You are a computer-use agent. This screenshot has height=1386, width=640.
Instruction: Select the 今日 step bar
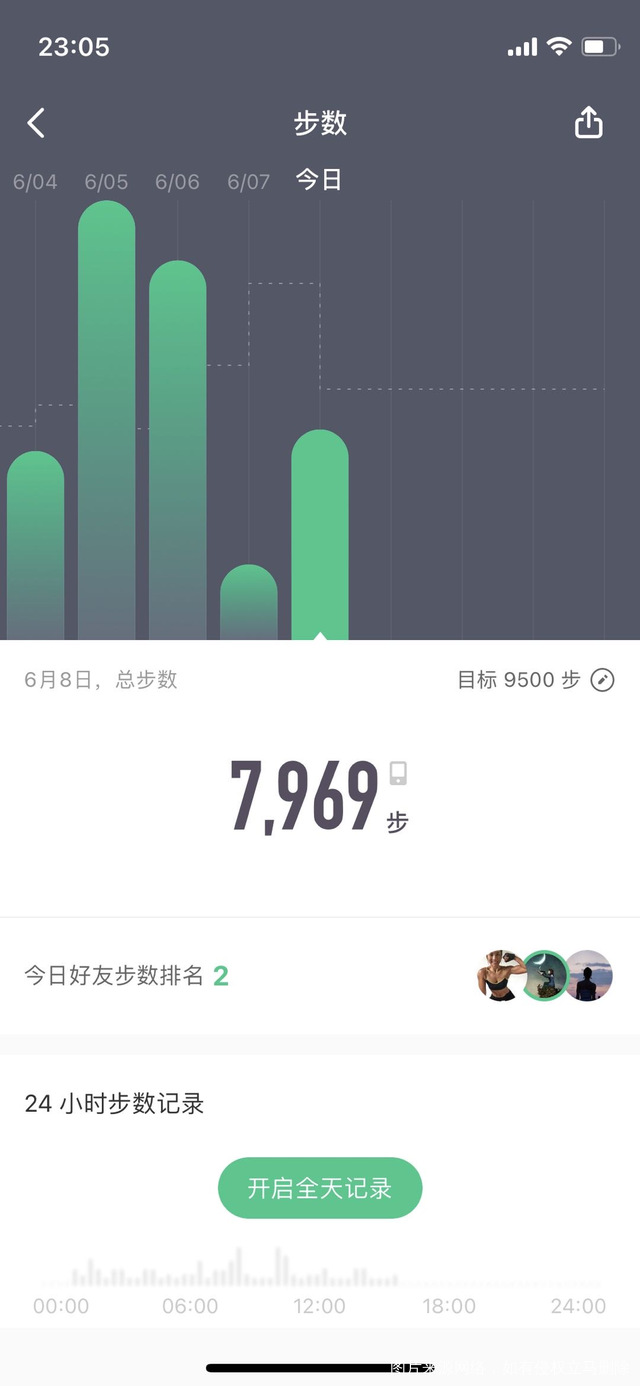click(320, 535)
